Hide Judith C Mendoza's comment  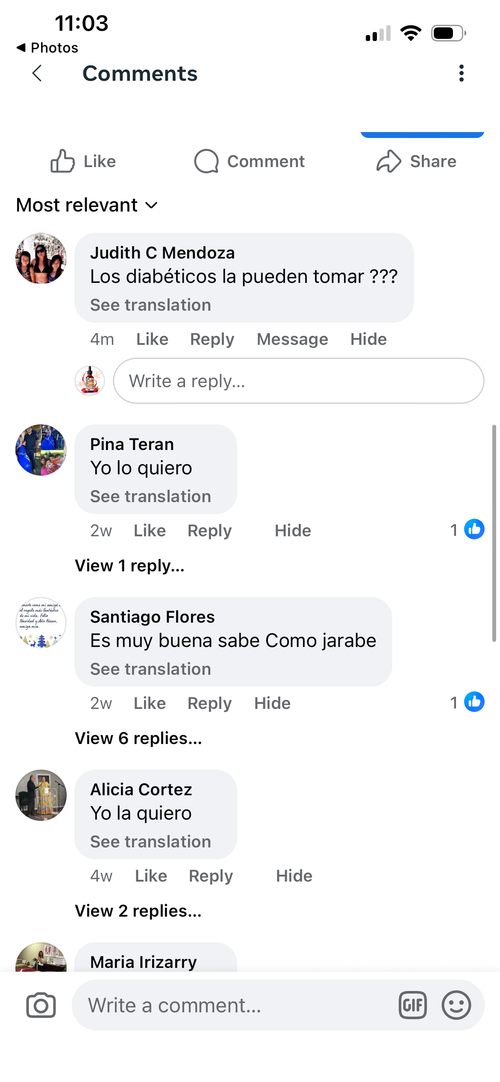coord(368,340)
